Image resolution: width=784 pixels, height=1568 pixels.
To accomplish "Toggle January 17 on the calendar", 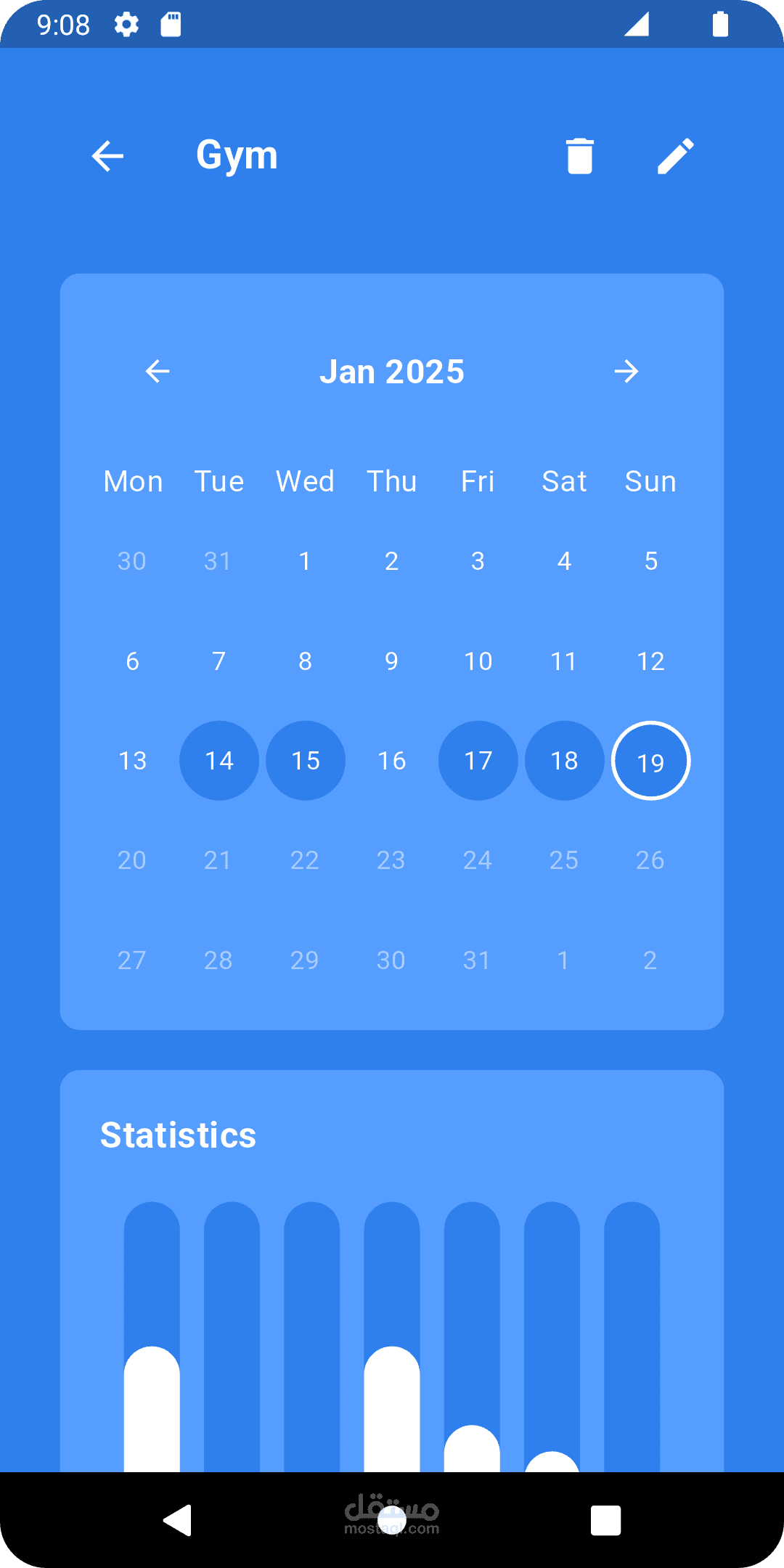I will [478, 761].
